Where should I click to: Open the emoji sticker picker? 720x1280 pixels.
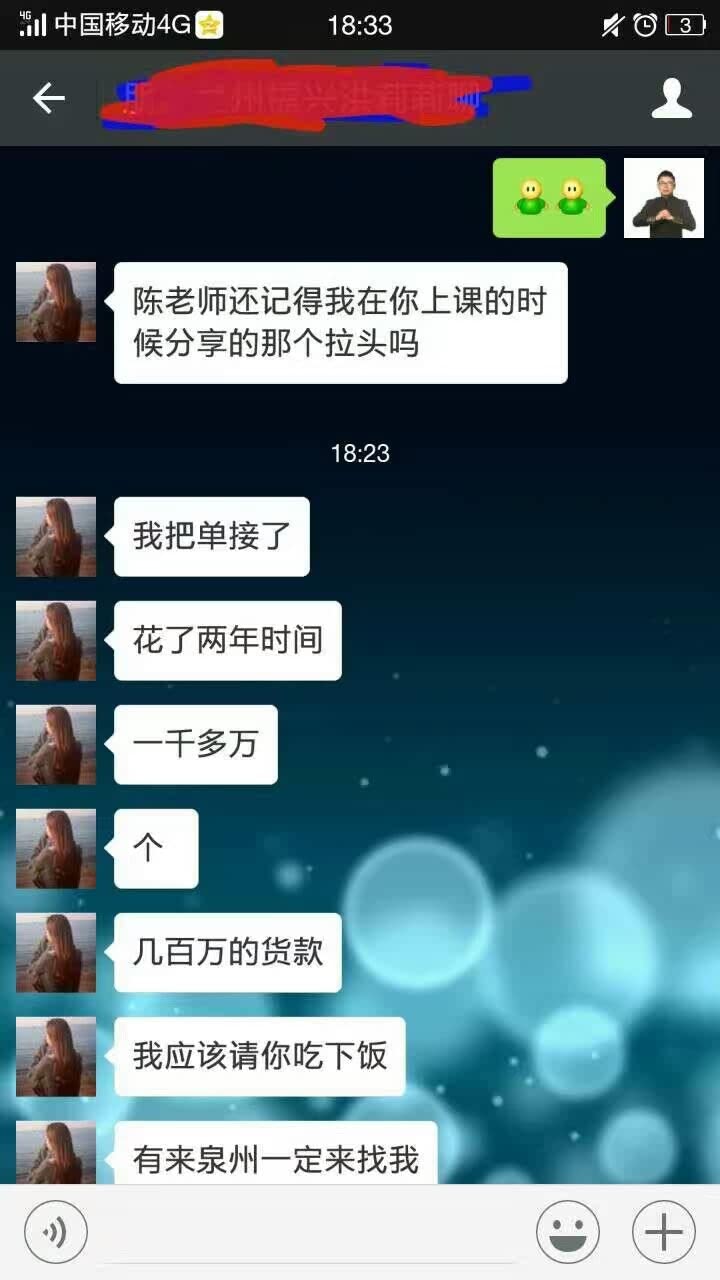click(x=568, y=1232)
